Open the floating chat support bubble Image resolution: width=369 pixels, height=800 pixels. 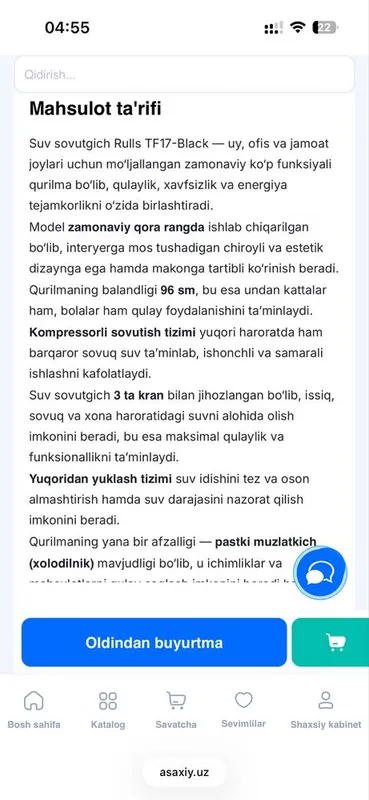[321, 573]
